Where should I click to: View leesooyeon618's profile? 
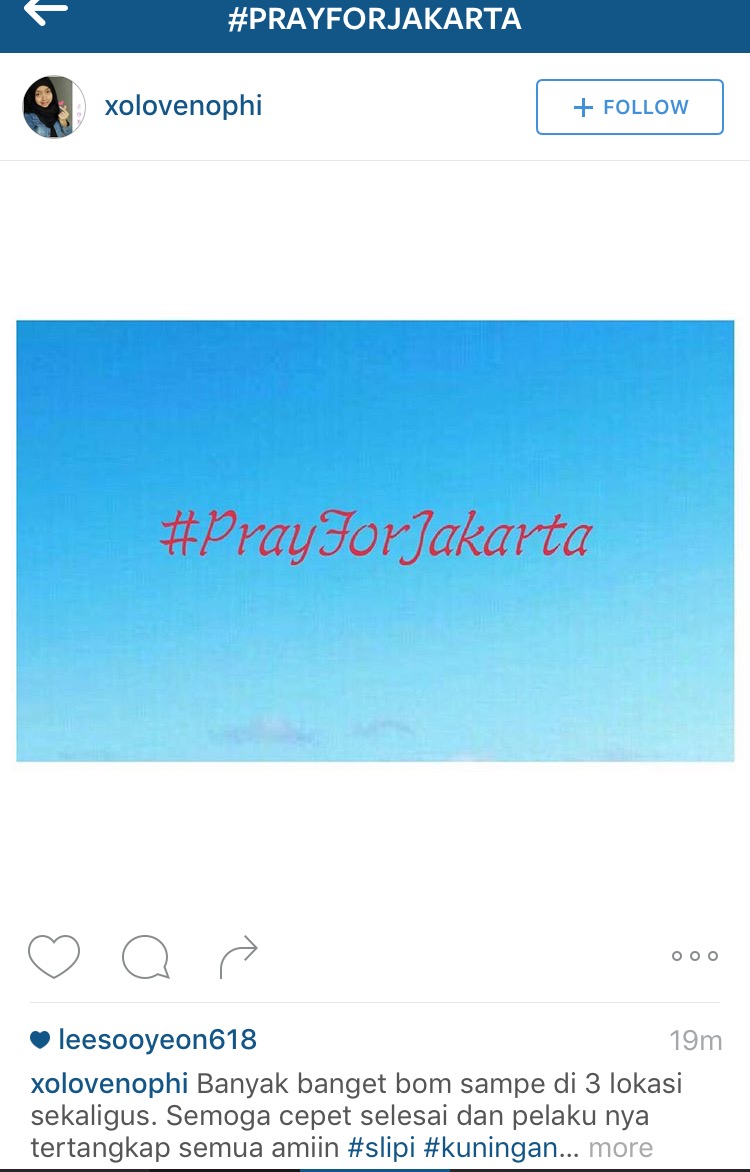[157, 1040]
